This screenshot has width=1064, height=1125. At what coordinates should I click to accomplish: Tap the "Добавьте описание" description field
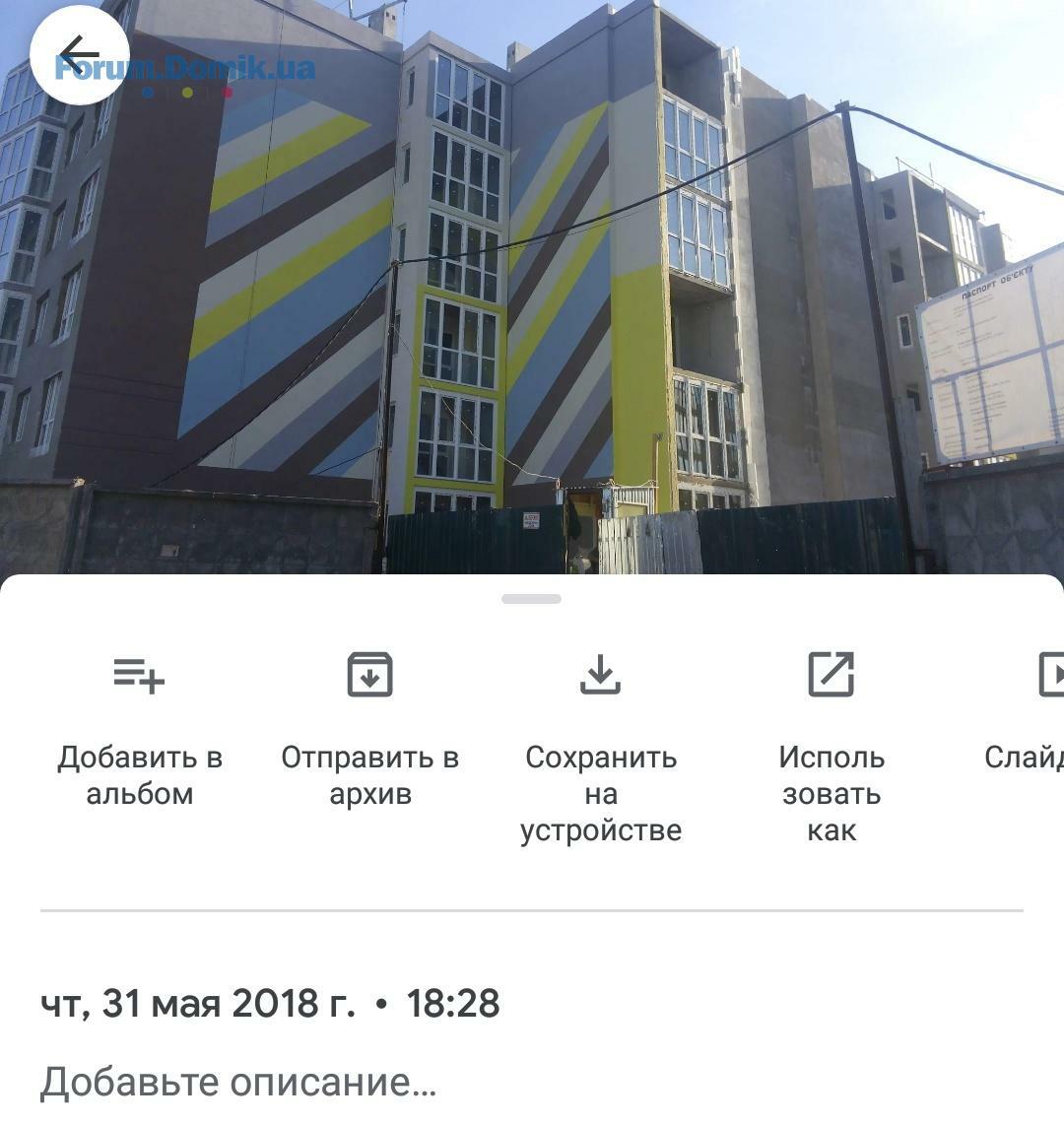[237, 1082]
